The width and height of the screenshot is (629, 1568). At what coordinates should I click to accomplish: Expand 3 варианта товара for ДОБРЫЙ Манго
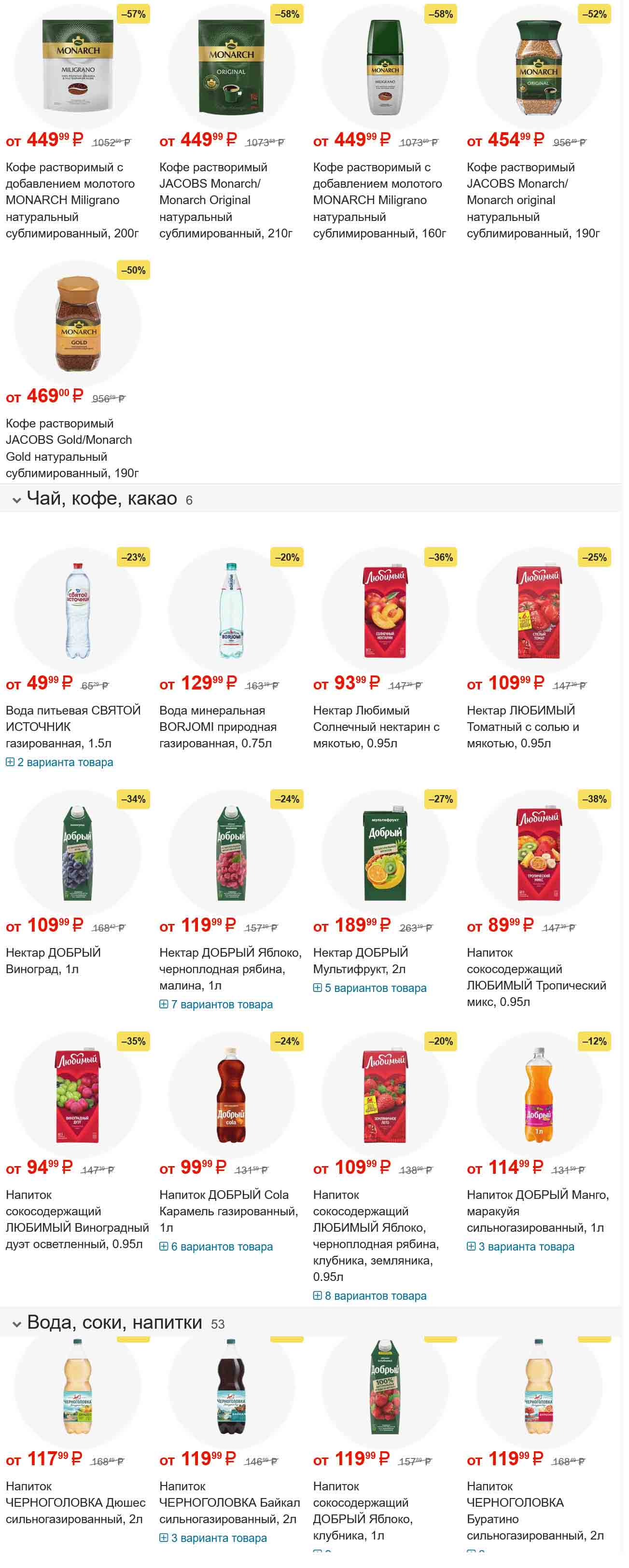pyautogui.click(x=520, y=1246)
